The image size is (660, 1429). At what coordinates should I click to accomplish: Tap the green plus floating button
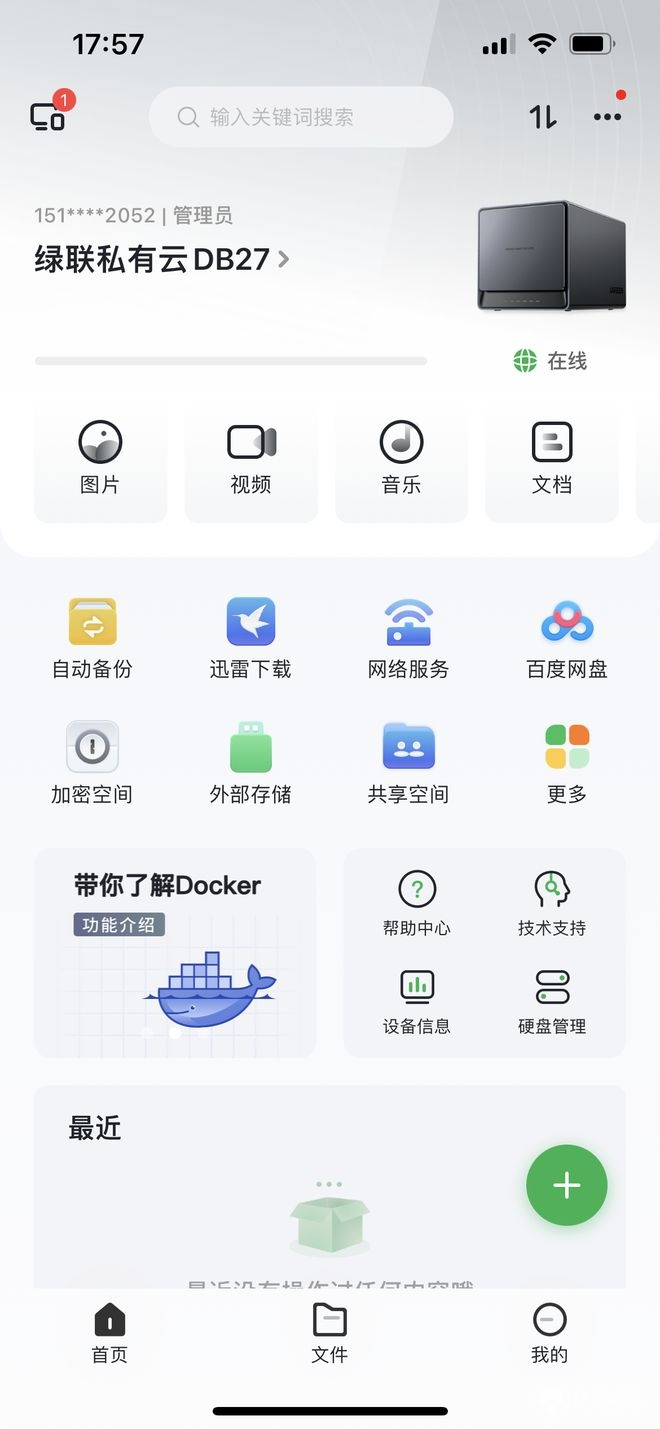click(567, 1185)
